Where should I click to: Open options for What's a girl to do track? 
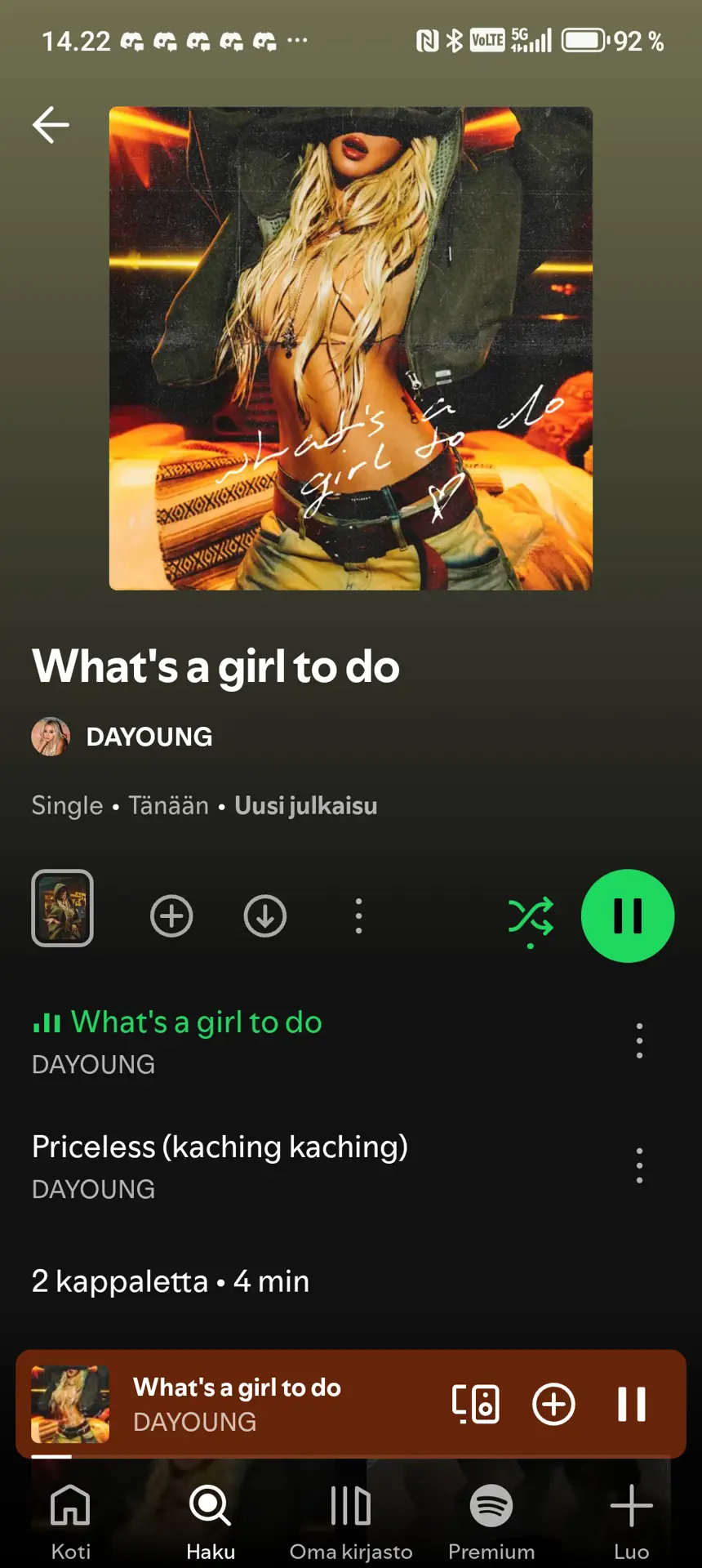click(639, 1041)
